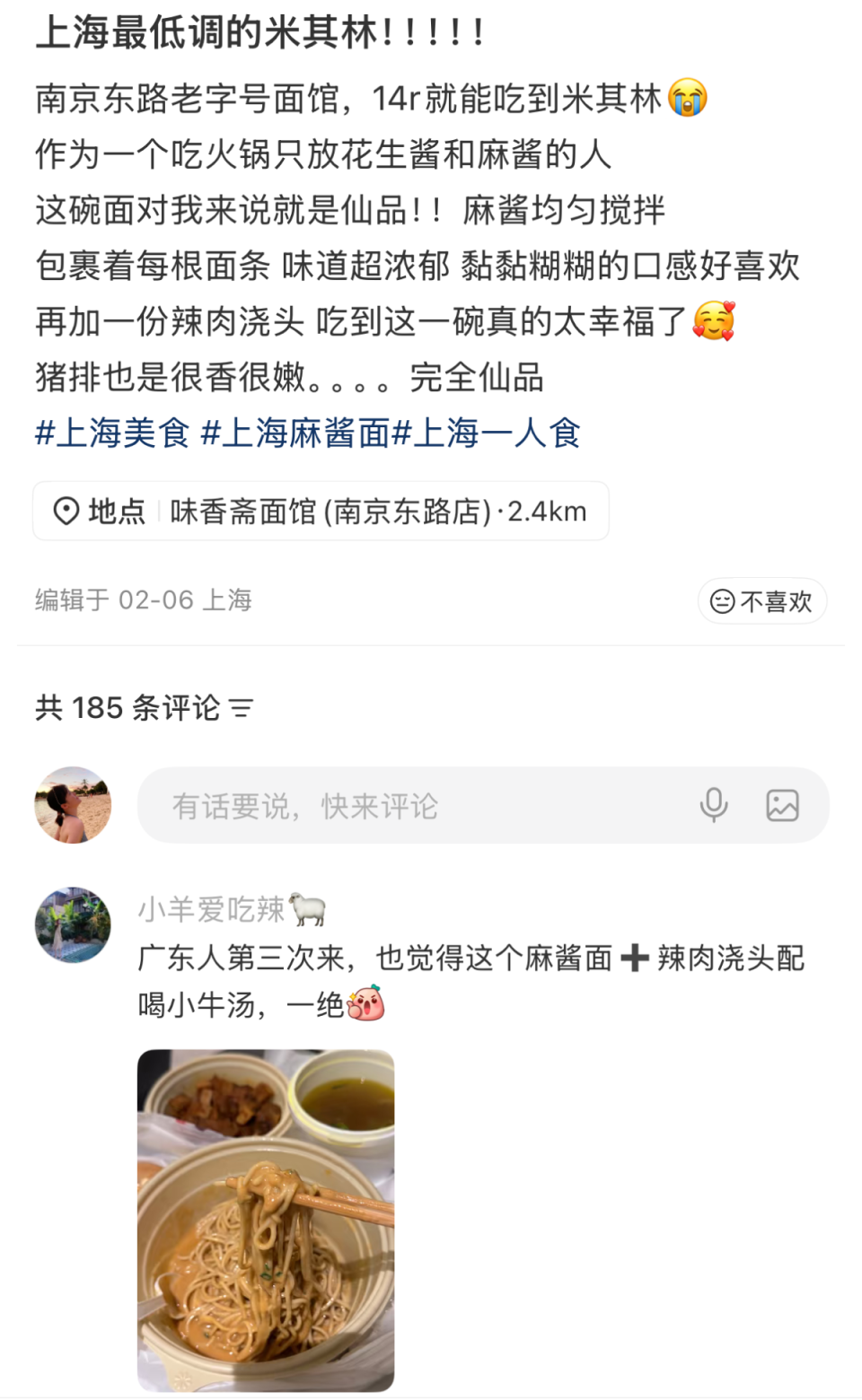
Task: Click the location pin icon beside 地点
Action: coord(65,510)
